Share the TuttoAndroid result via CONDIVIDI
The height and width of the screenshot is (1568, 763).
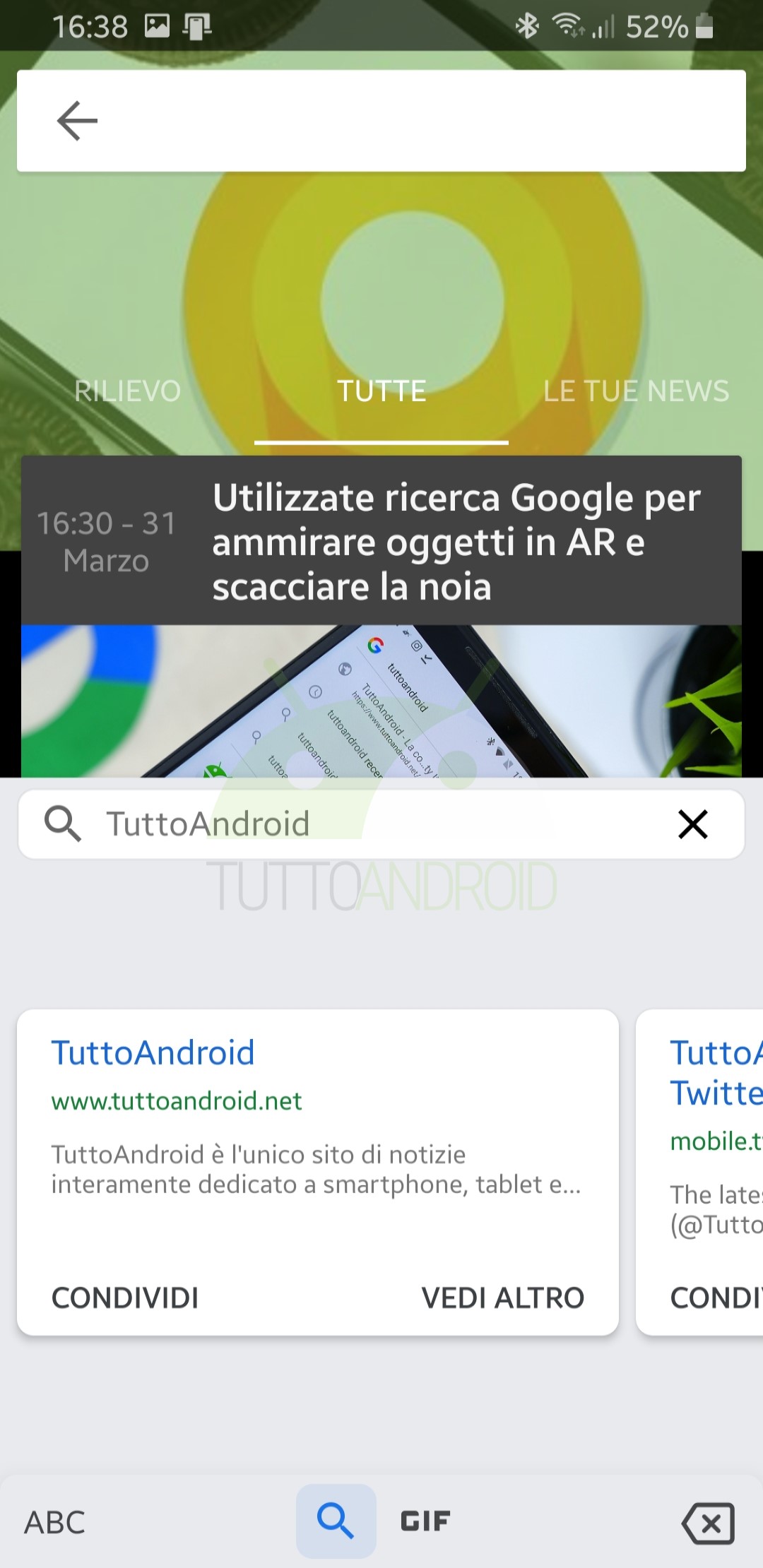click(x=125, y=1297)
